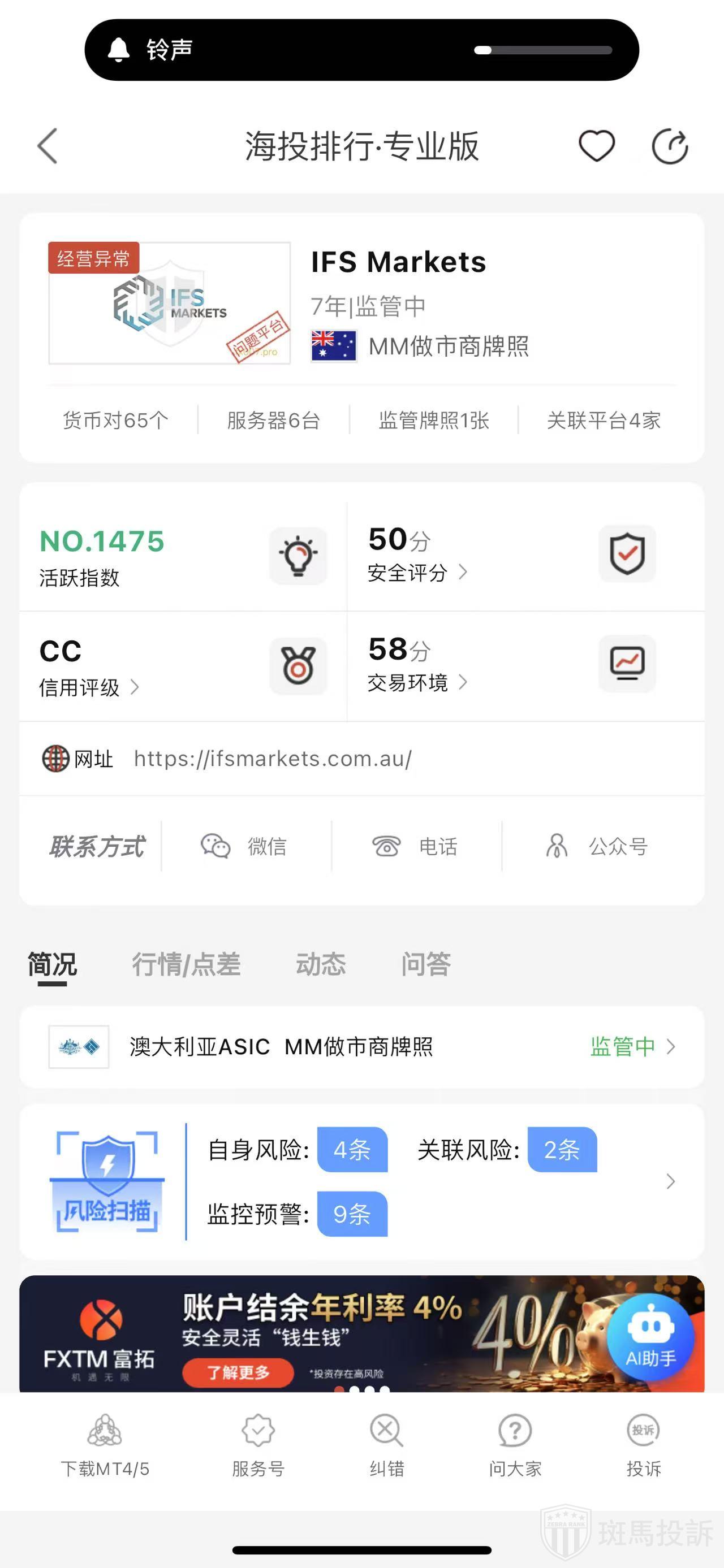Open 服务号 in the bottom bar

[x=258, y=1446]
